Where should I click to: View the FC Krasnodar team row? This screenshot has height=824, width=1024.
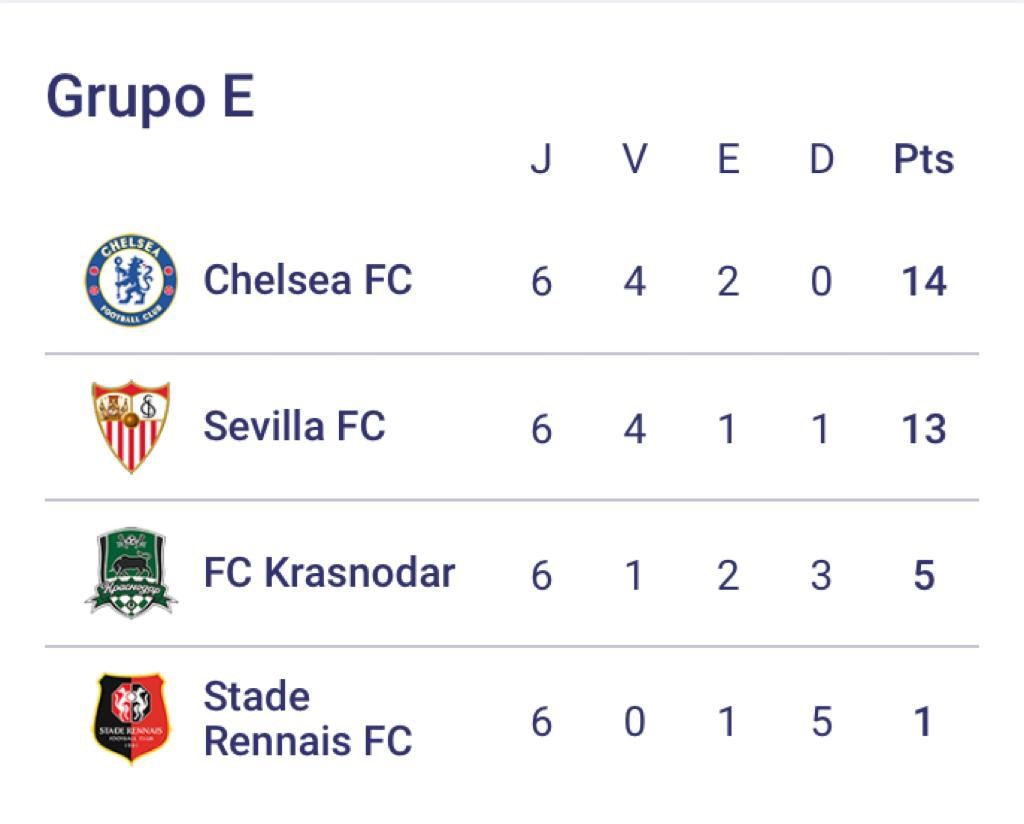click(329, 574)
